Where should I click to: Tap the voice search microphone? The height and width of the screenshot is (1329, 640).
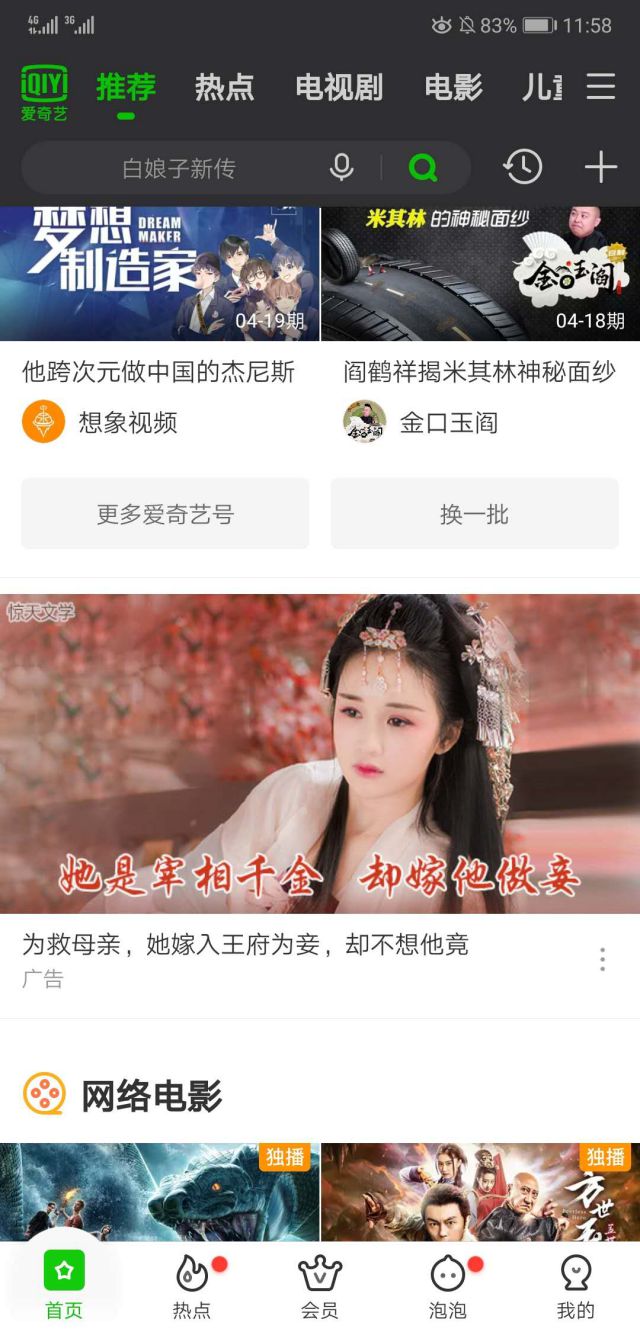[x=342, y=167]
